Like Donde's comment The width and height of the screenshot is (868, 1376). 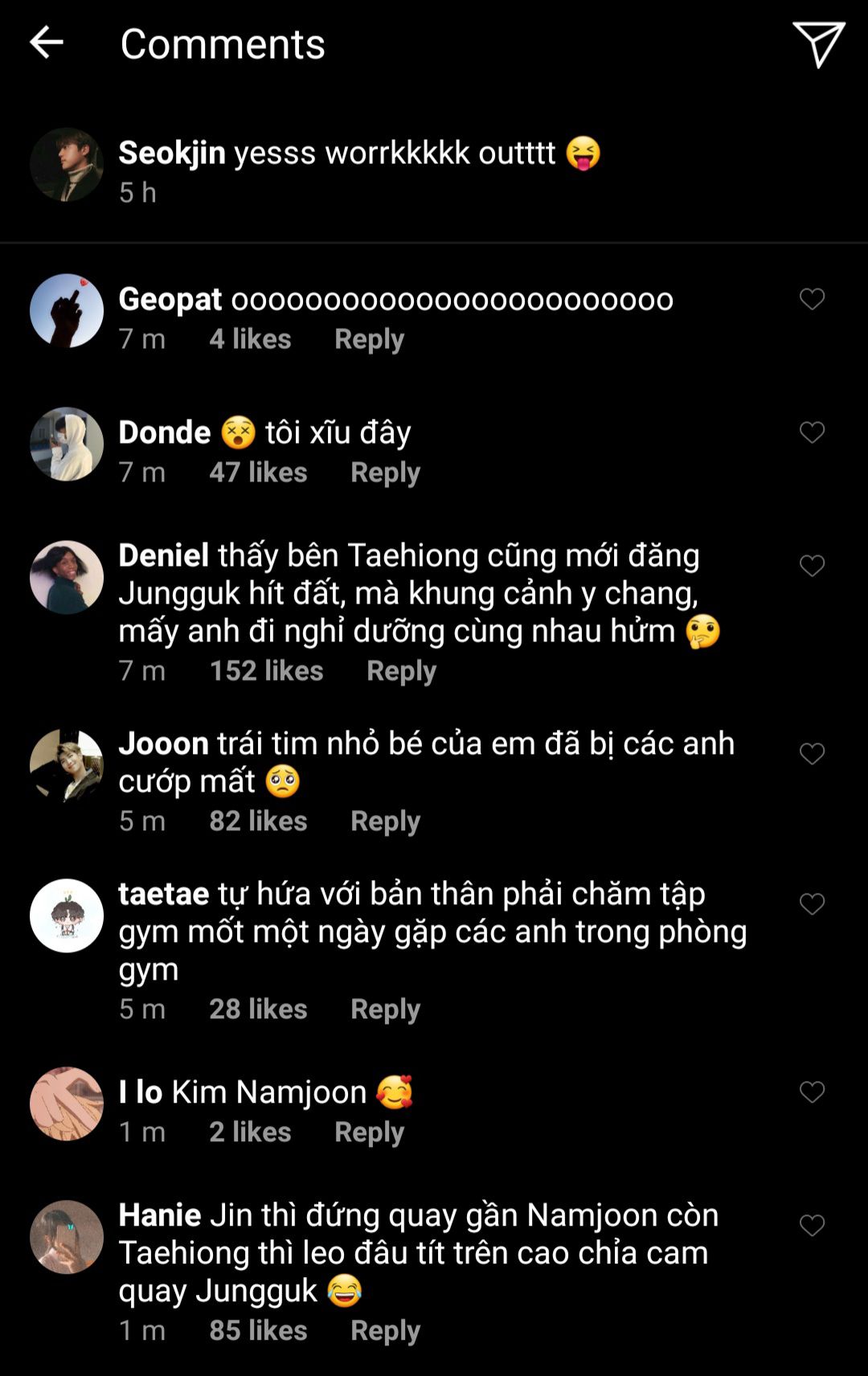point(812,432)
